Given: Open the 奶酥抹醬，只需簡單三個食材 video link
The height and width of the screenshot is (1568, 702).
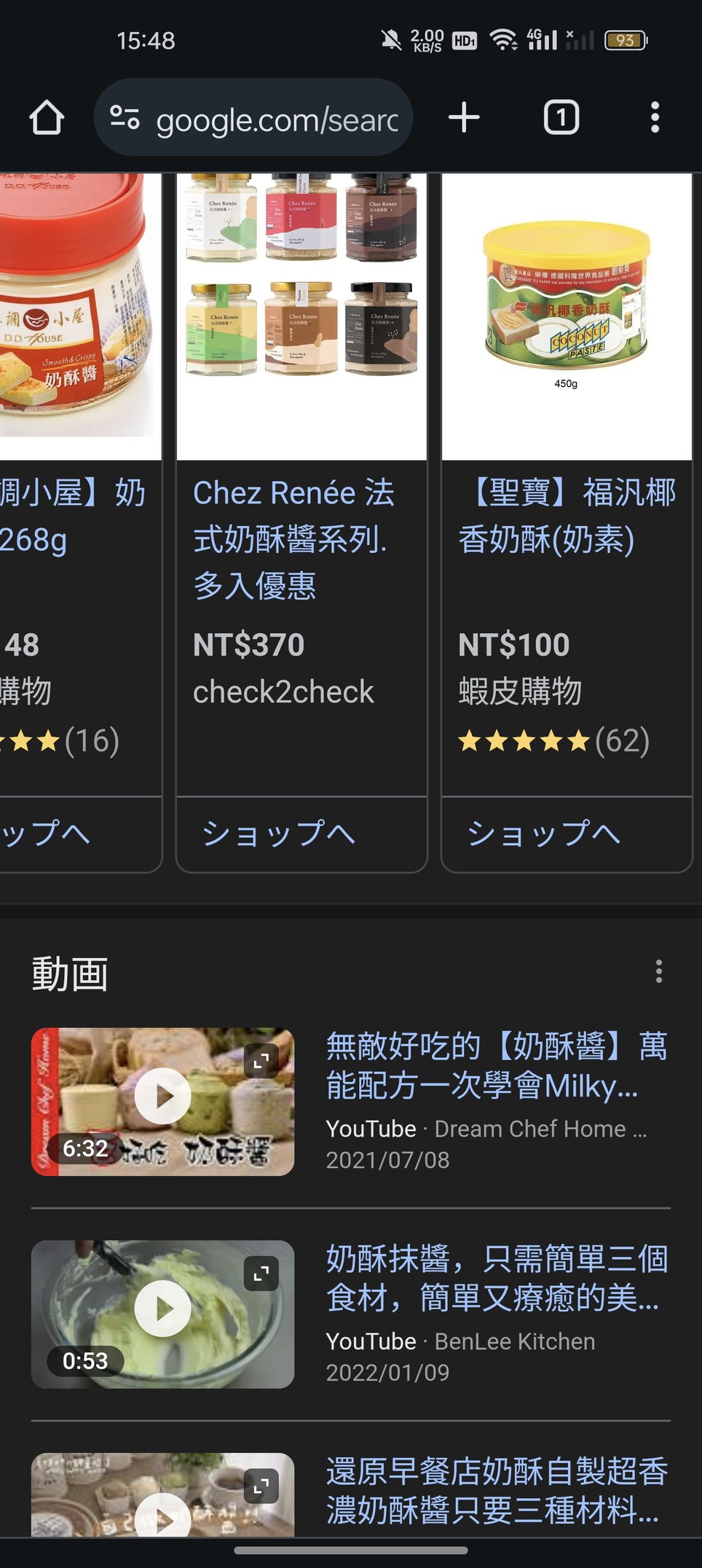Looking at the screenshot, I should coord(495,1278).
